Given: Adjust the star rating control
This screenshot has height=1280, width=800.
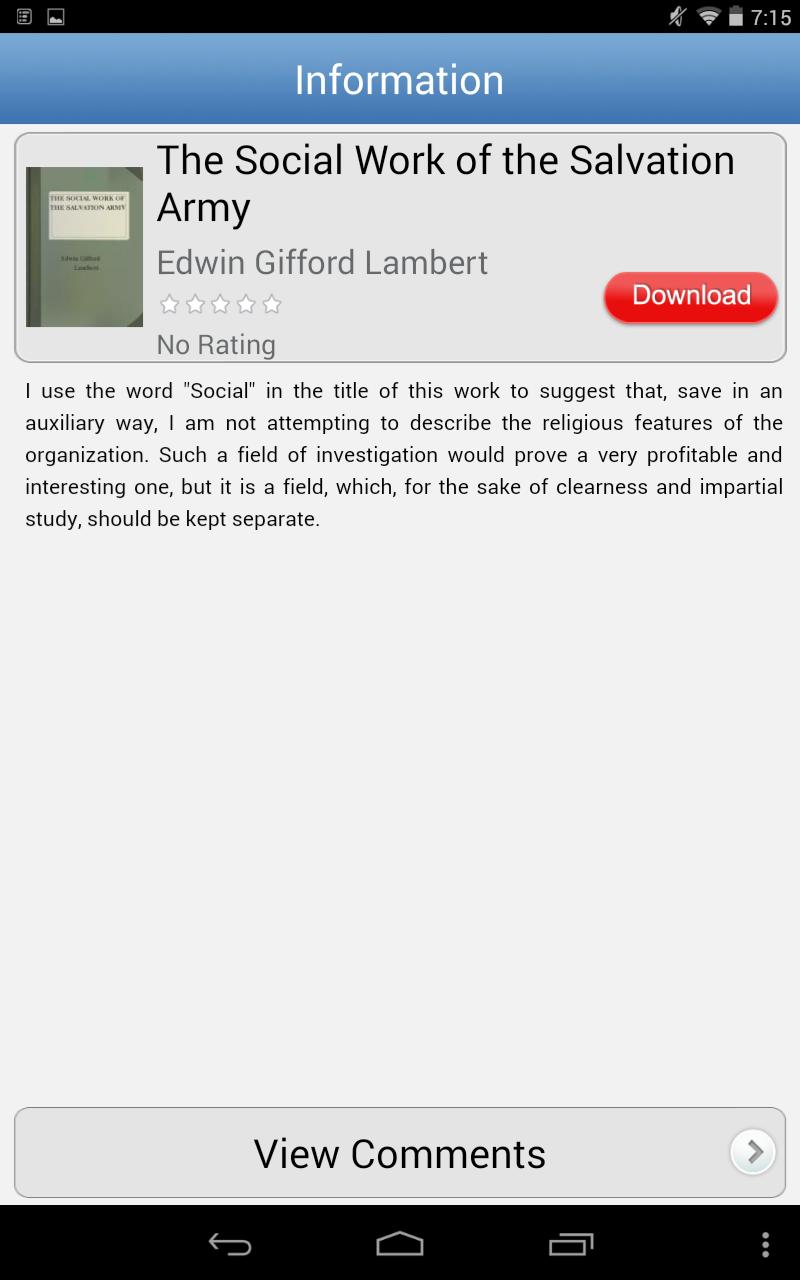Looking at the screenshot, I should point(220,304).
